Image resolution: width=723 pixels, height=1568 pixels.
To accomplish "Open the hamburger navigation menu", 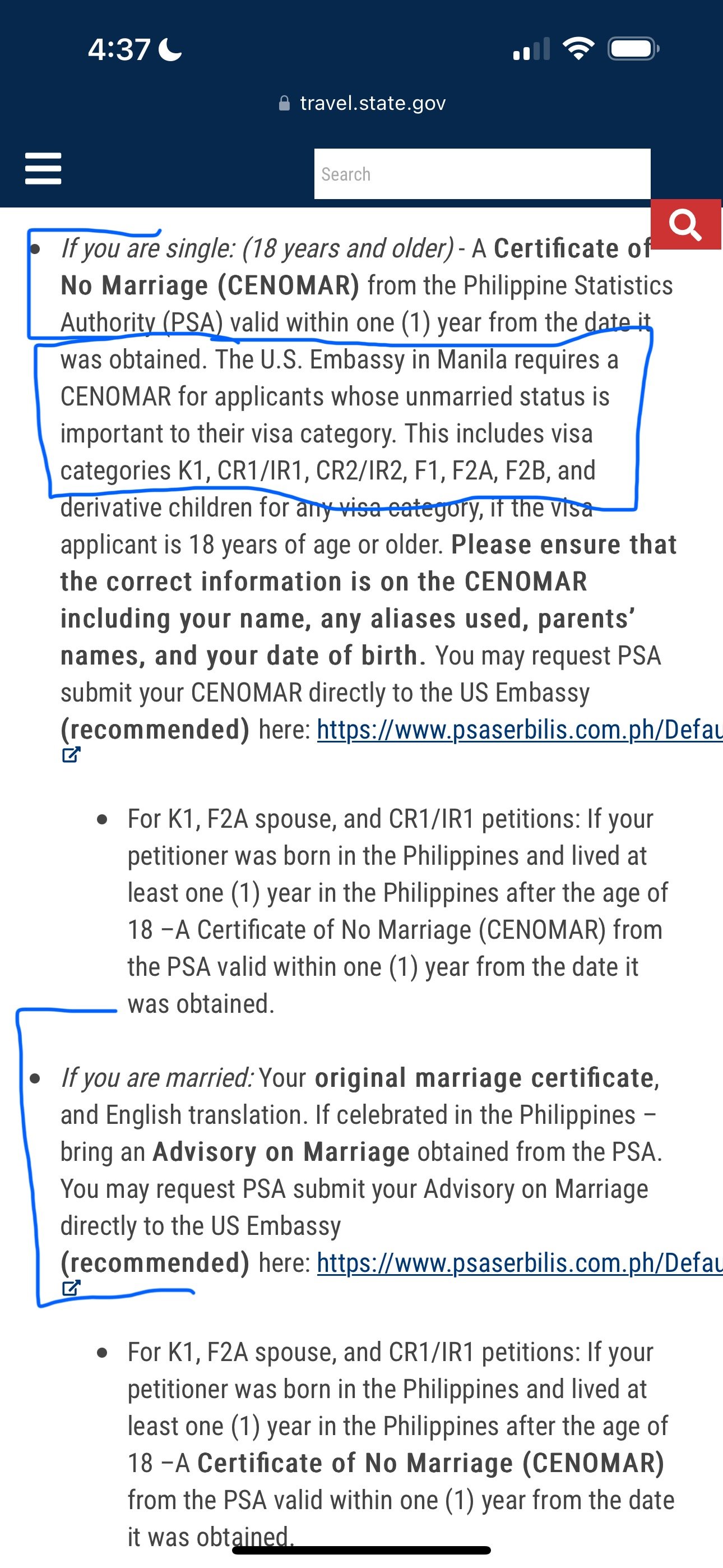I will [x=43, y=169].
